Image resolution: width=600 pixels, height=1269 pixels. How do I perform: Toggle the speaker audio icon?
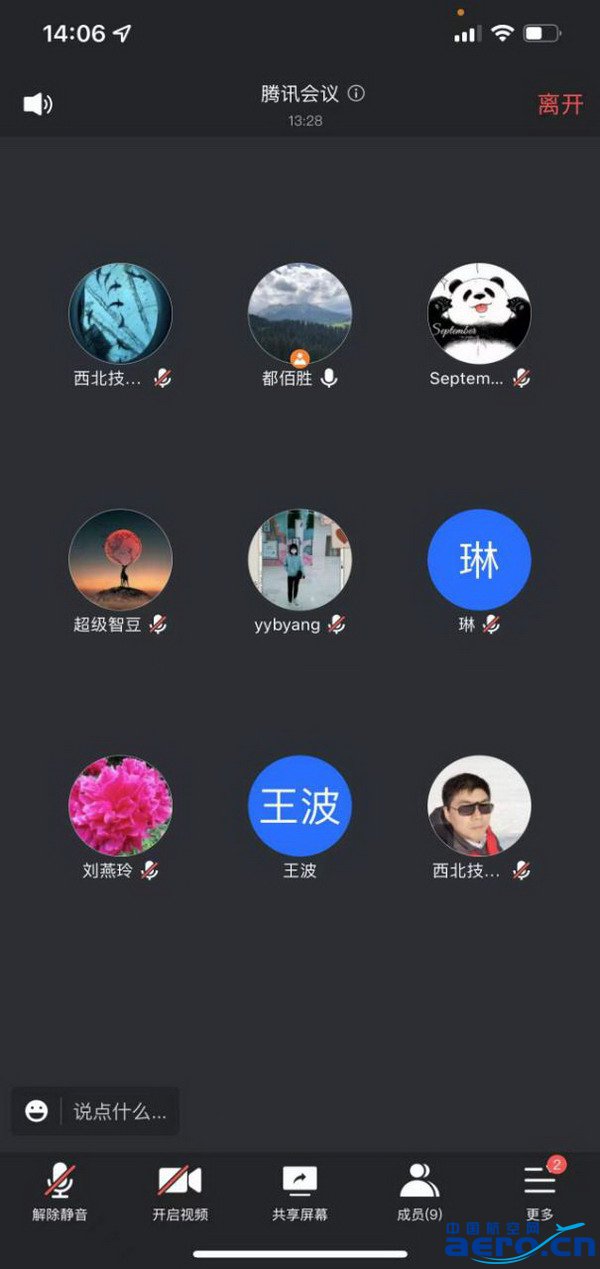tap(37, 104)
